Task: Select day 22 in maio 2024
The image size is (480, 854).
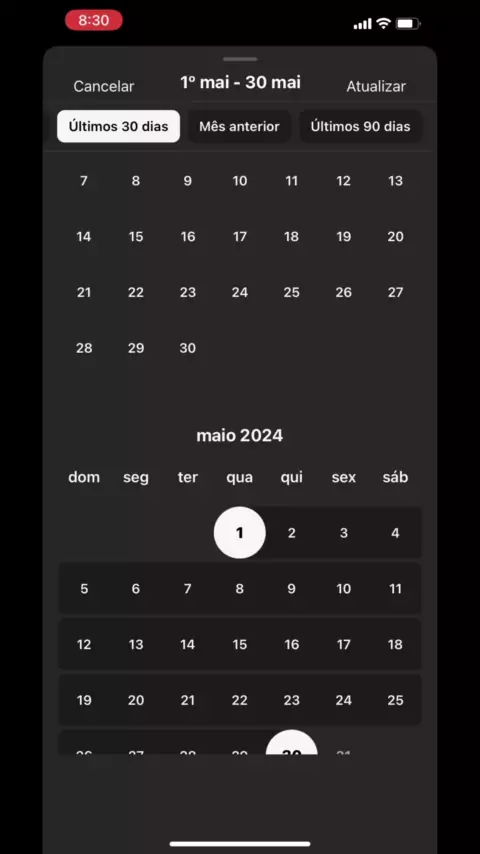Action: [240, 700]
